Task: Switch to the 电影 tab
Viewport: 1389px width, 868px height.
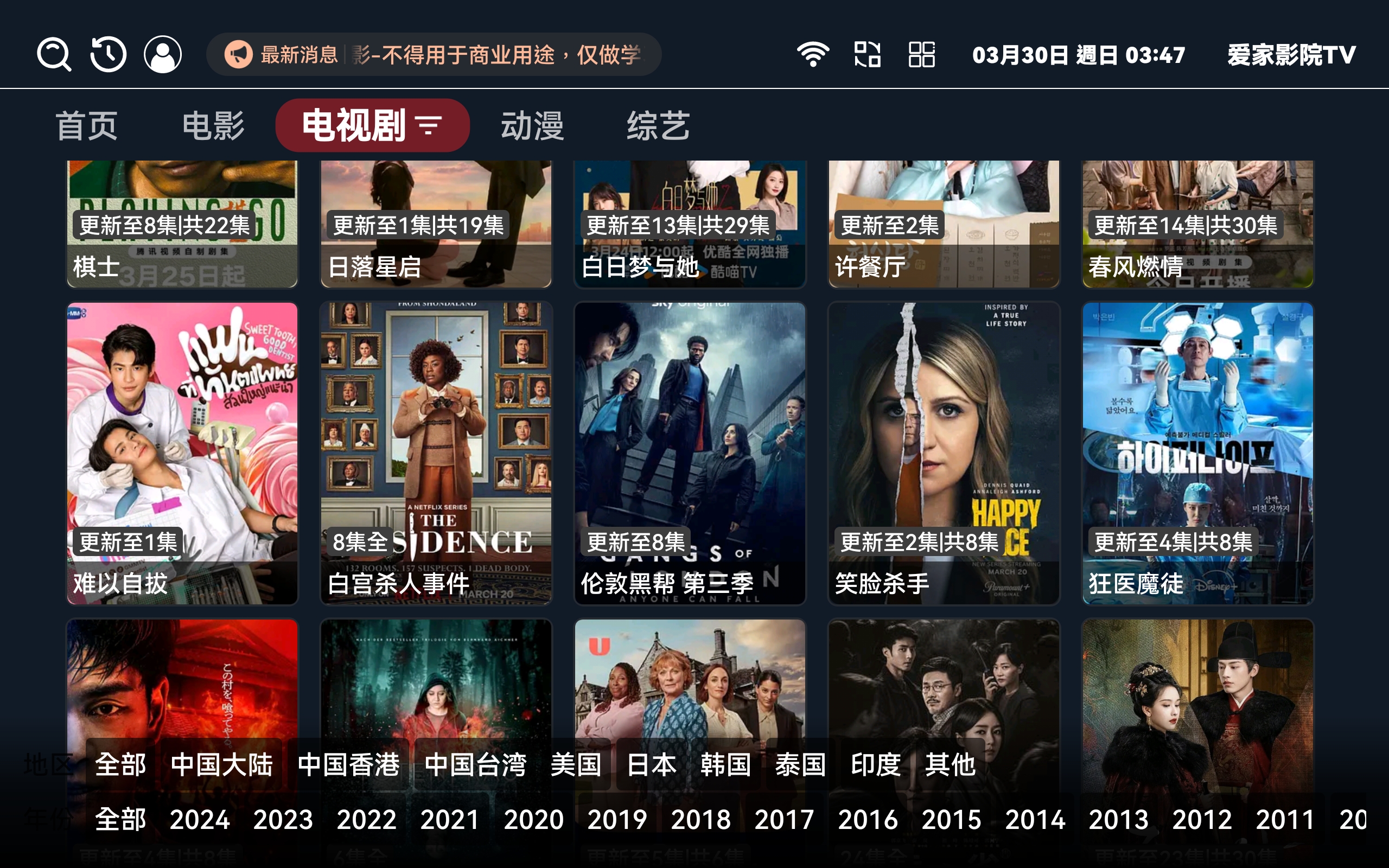Action: pyautogui.click(x=213, y=126)
